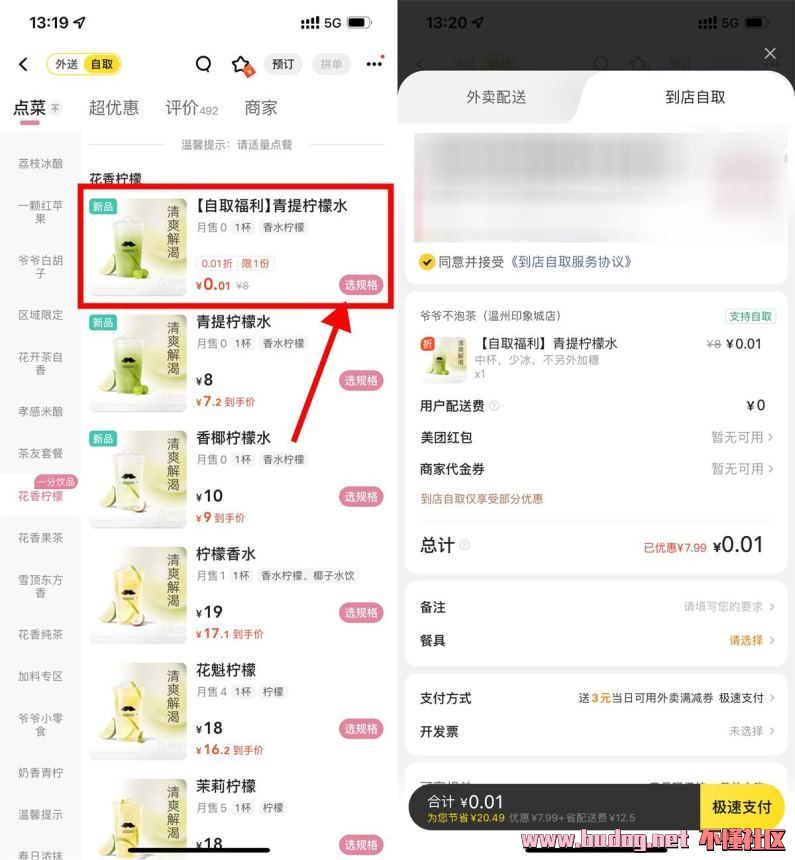The image size is (795, 860).
Task: Switch delivery mode to 外送
Action: pyautogui.click(x=67, y=64)
